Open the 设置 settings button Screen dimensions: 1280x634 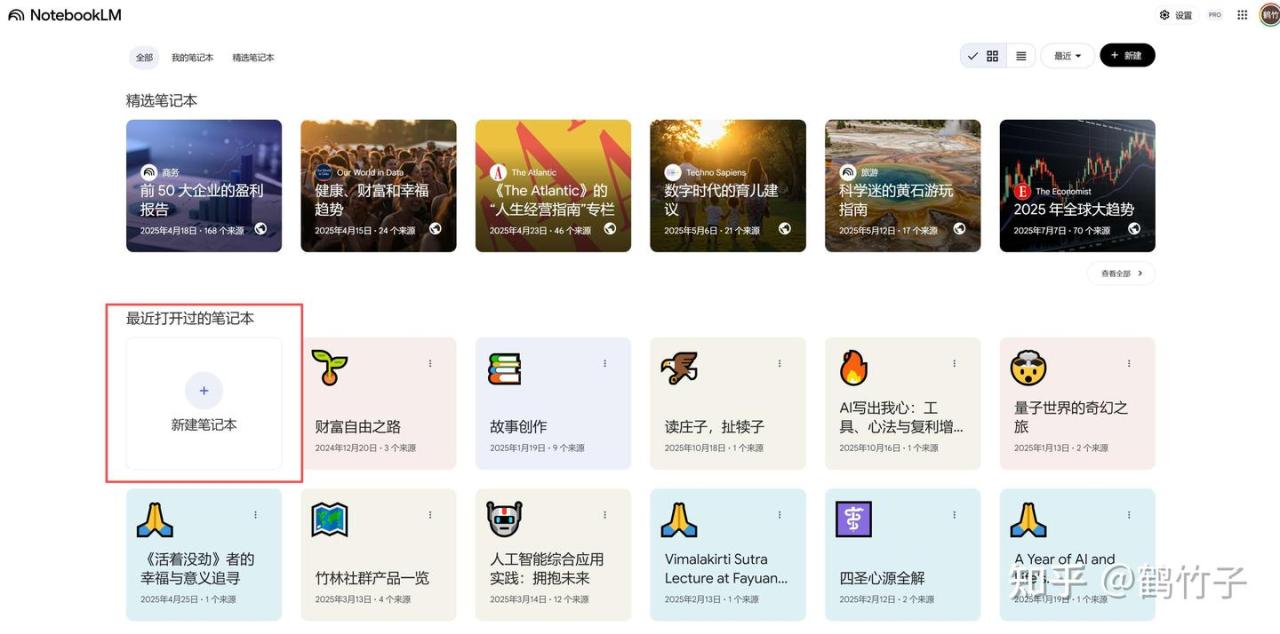point(1176,15)
